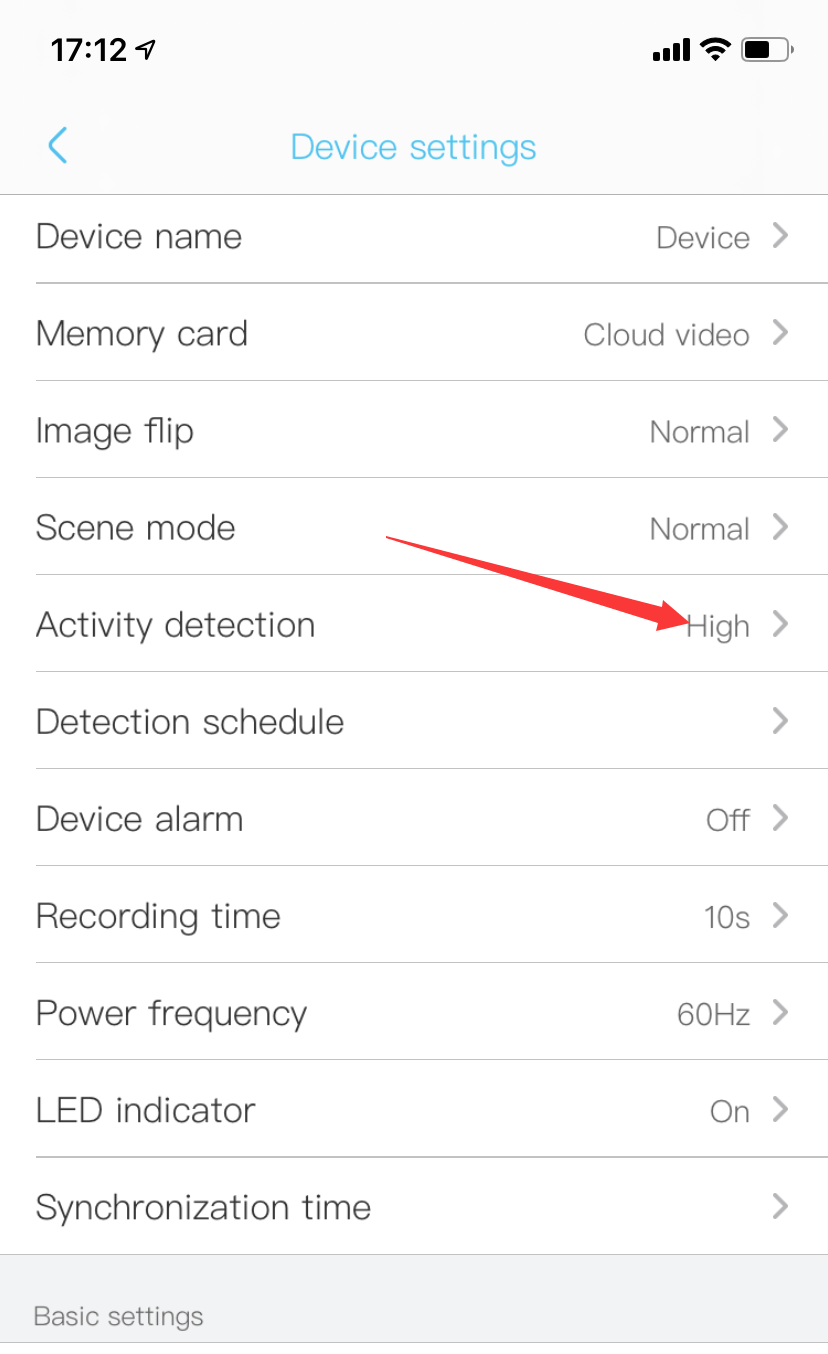Change the Recording time value
This screenshot has width=828, height=1354.
coord(414,914)
